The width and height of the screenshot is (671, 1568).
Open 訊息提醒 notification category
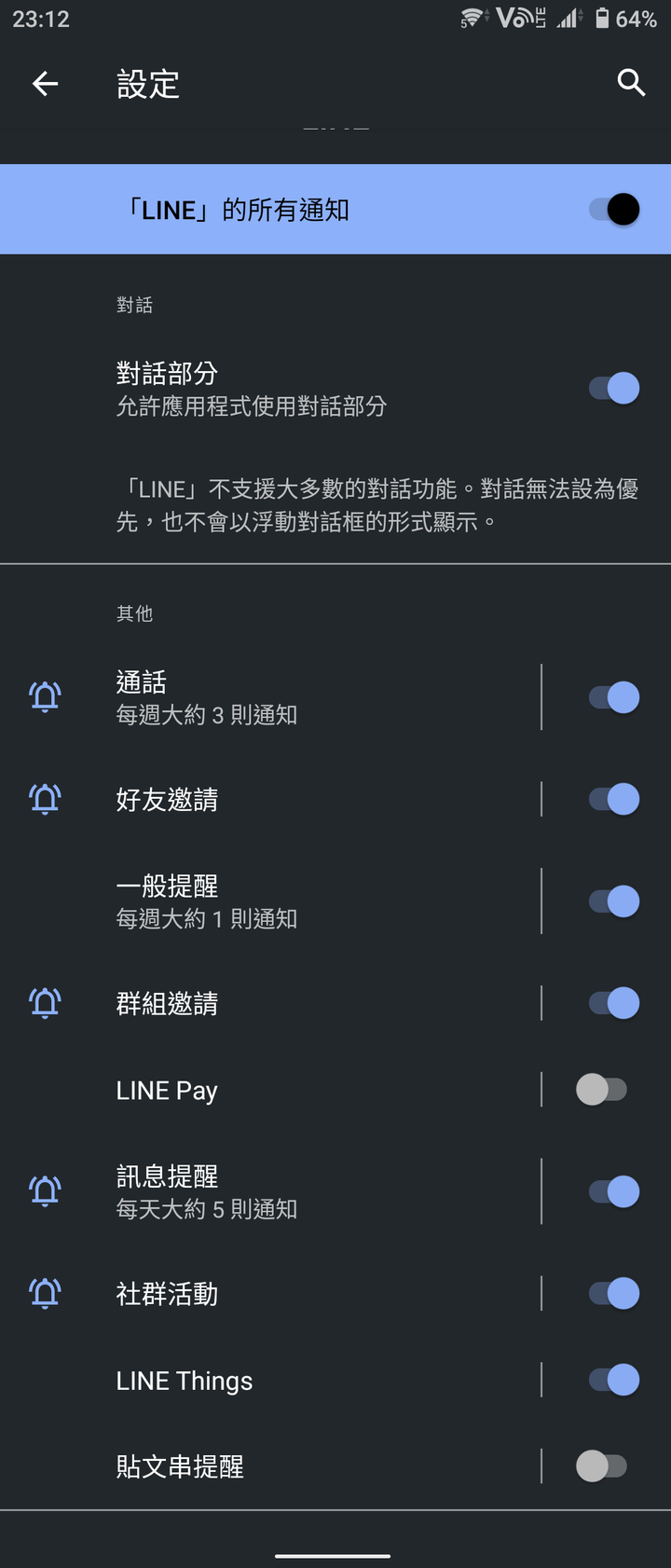(x=280, y=1191)
